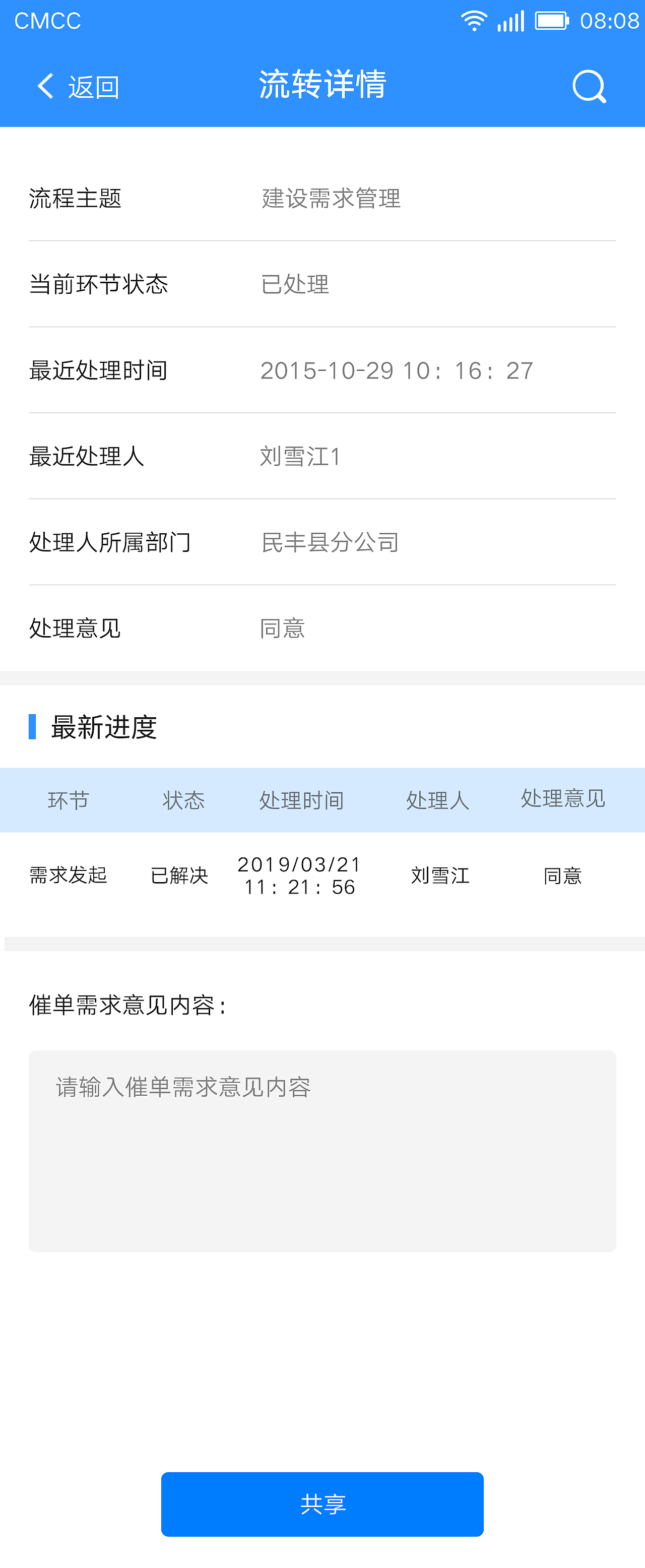The width and height of the screenshot is (645, 1568).
Task: Tap the 催单需求意见内容 input box
Action: pos(322,1151)
